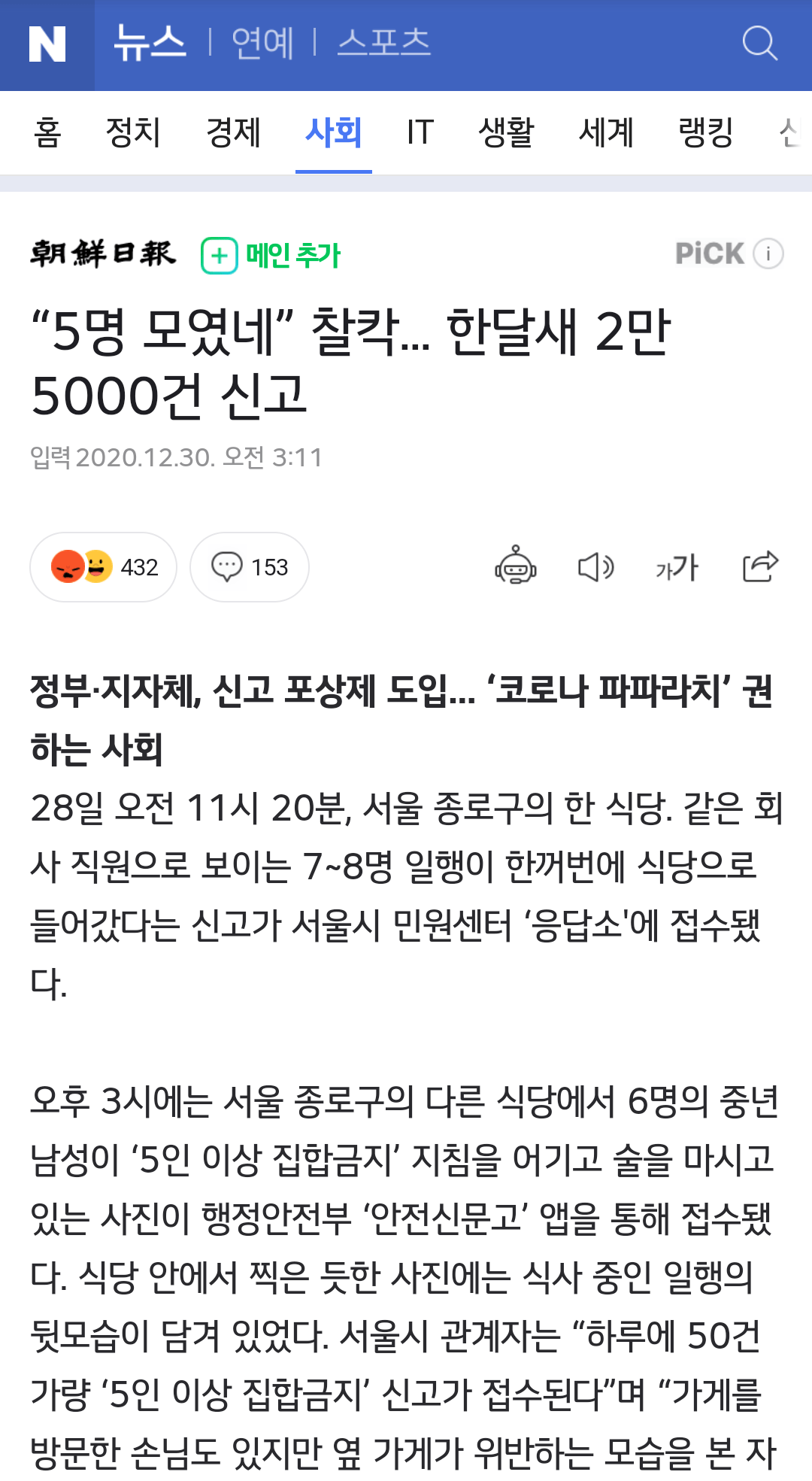Switch to the 연예 section
Screen dimensions: 812x1481
coord(262,43)
